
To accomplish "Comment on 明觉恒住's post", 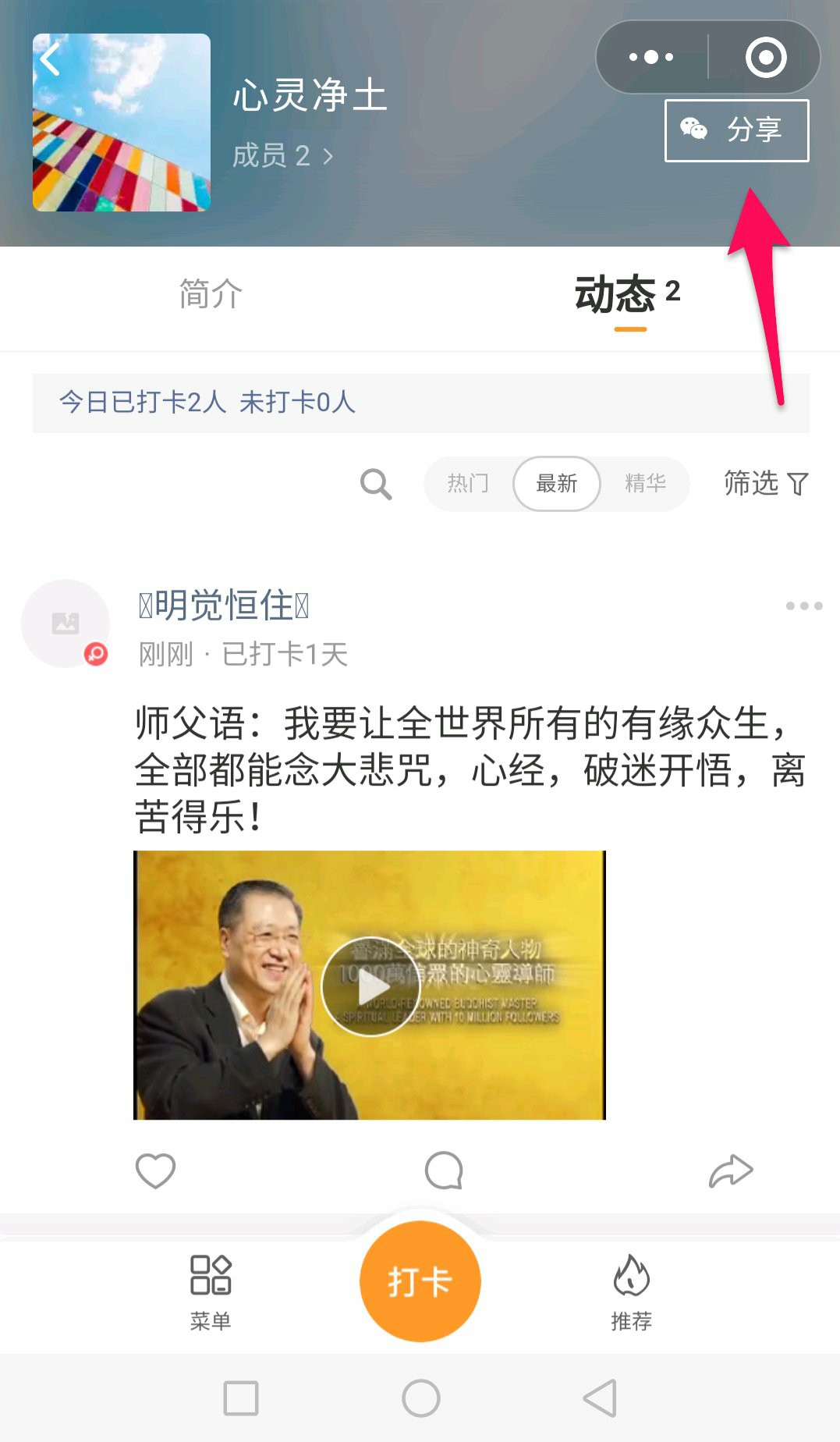I will 444,1170.
